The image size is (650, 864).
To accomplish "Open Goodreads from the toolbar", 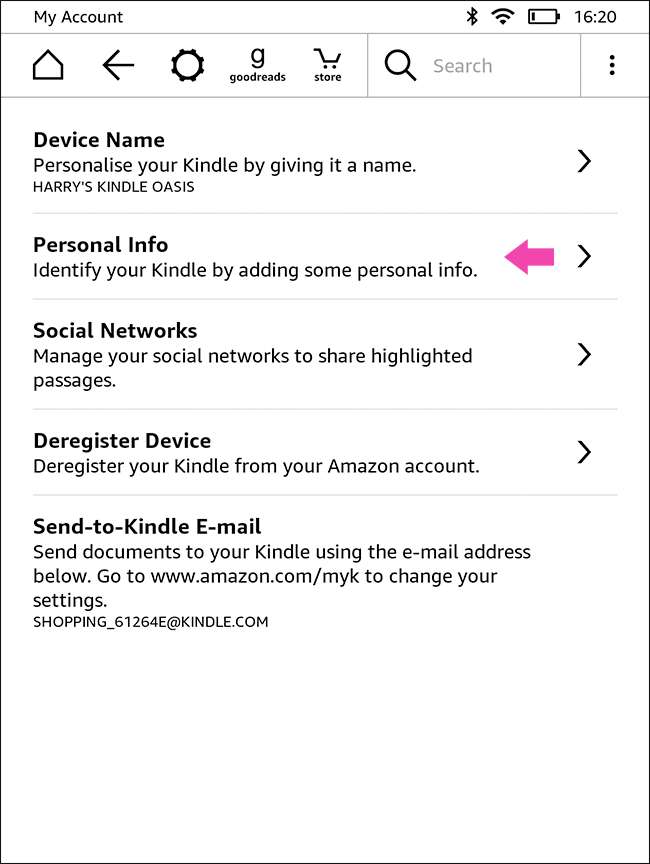I will tap(257, 66).
